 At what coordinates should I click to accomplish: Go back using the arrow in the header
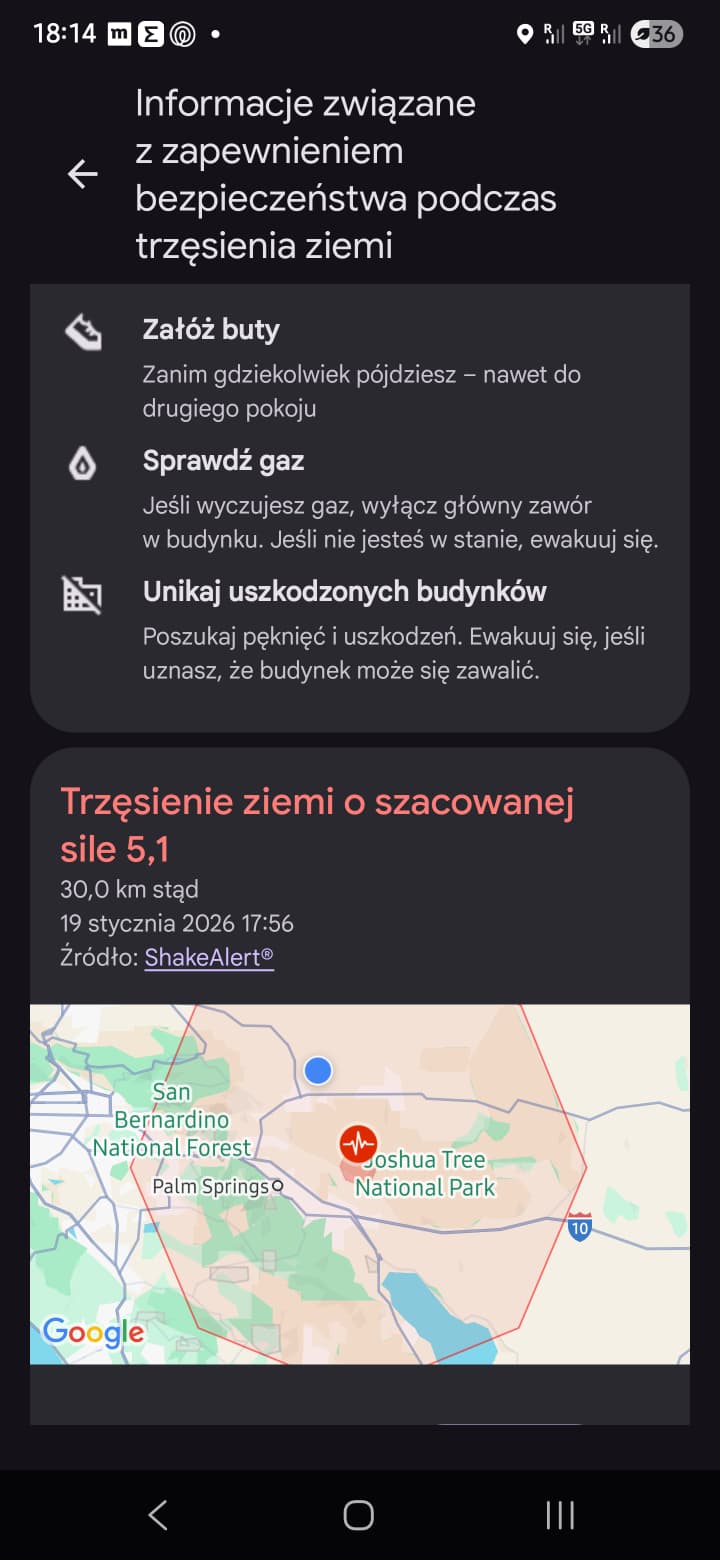(82, 174)
